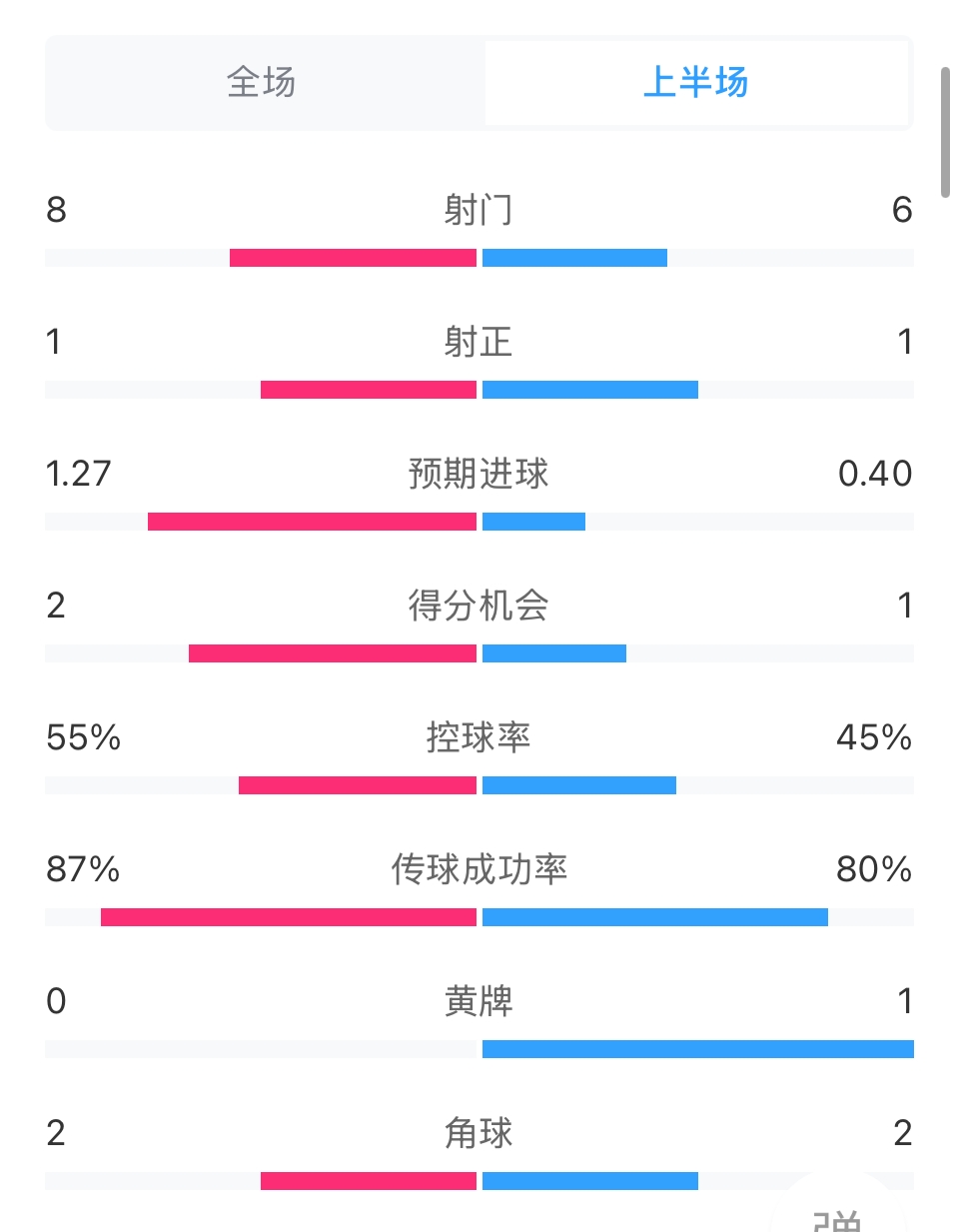The image size is (959, 1232).
Task: Switch to the 全场 full-match tab
Action: coord(262,82)
